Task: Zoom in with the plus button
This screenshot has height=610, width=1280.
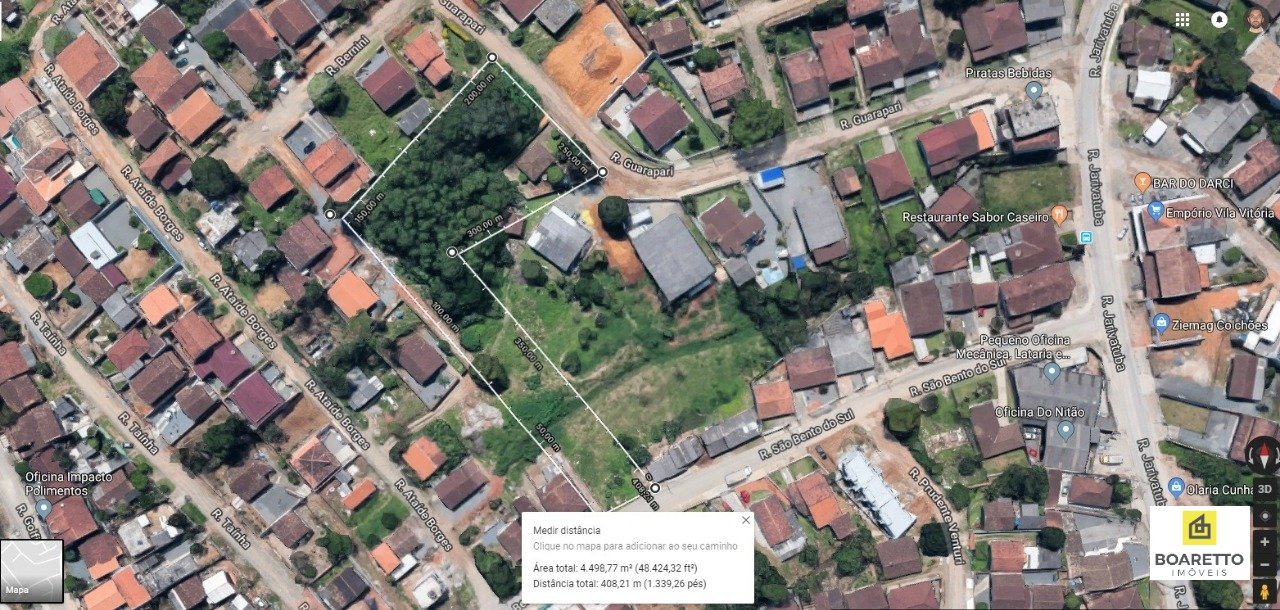Action: pyautogui.click(x=1264, y=542)
